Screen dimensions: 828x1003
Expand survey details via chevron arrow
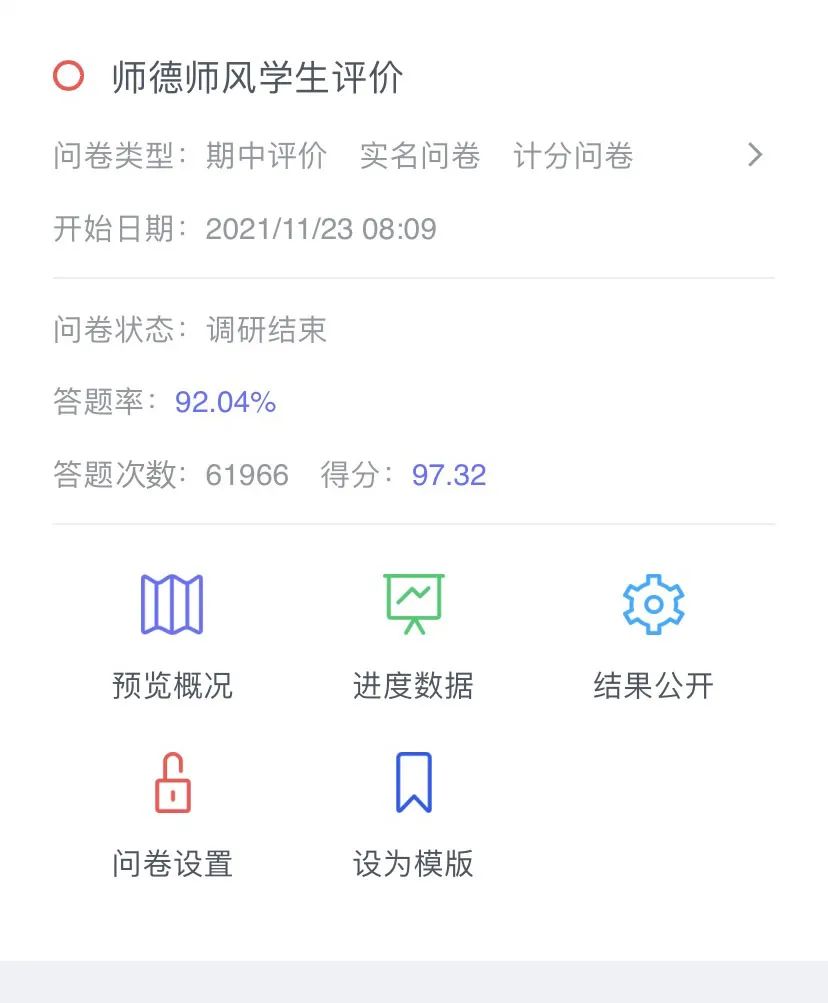pos(755,155)
